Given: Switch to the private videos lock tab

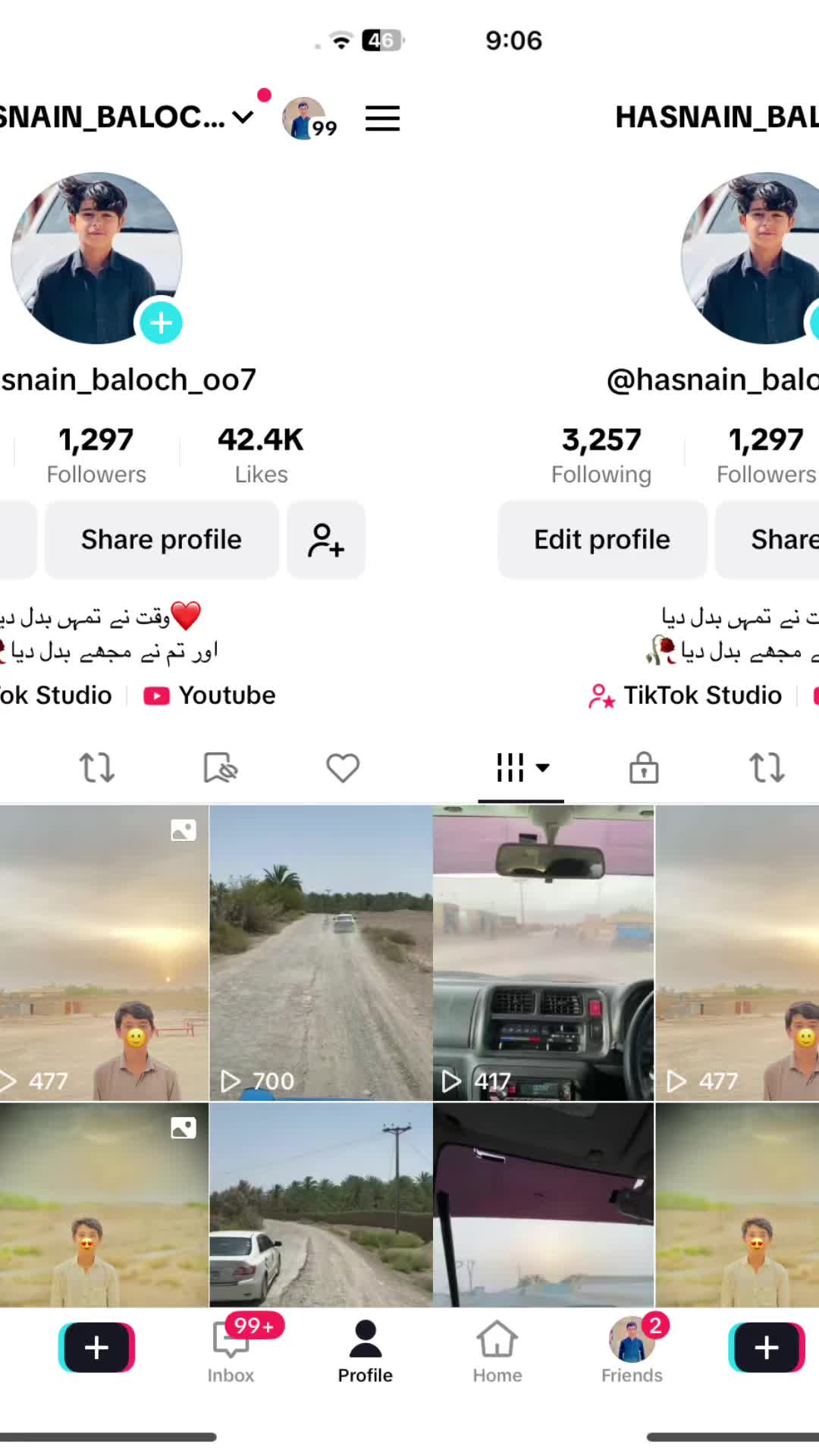Looking at the screenshot, I should tap(644, 767).
